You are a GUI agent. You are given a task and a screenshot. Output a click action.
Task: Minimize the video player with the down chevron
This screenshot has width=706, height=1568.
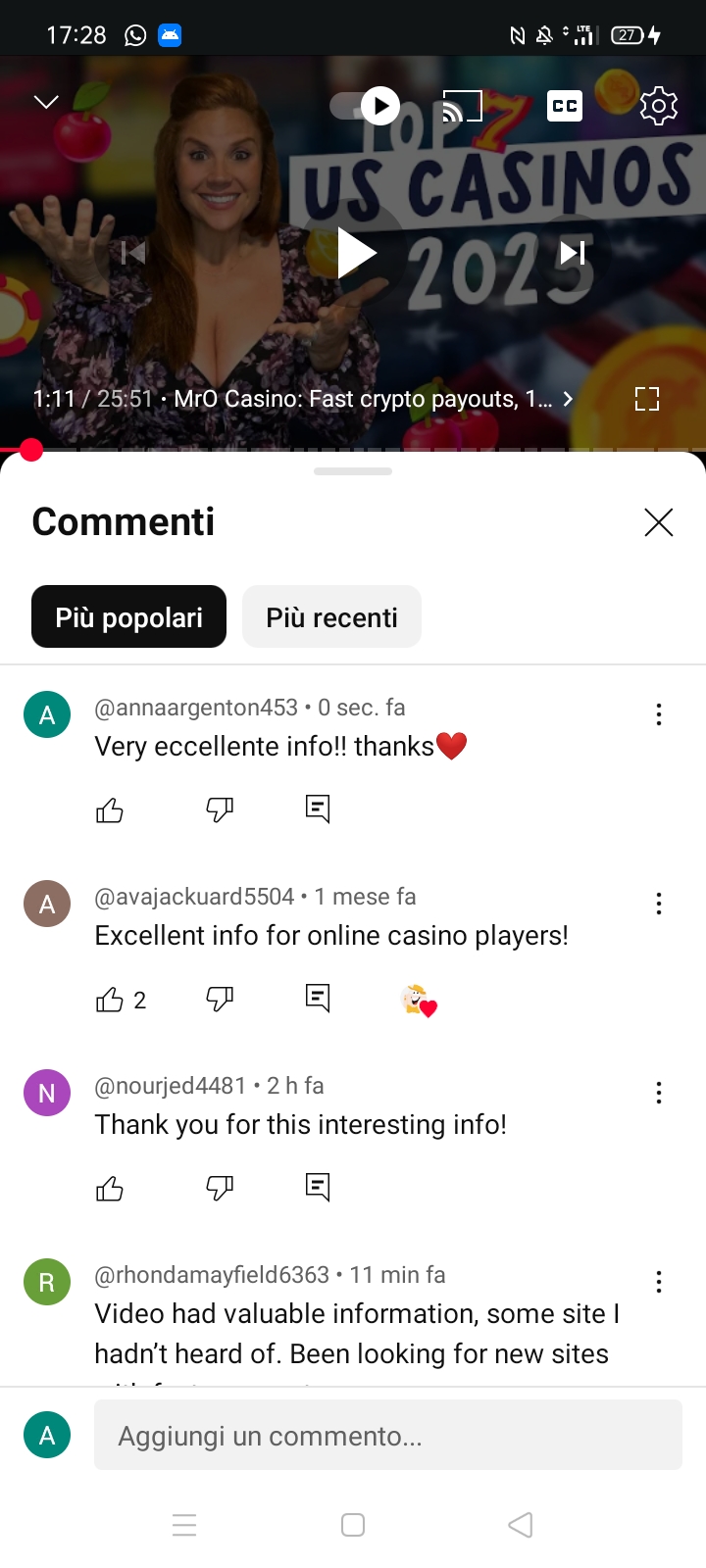[46, 102]
